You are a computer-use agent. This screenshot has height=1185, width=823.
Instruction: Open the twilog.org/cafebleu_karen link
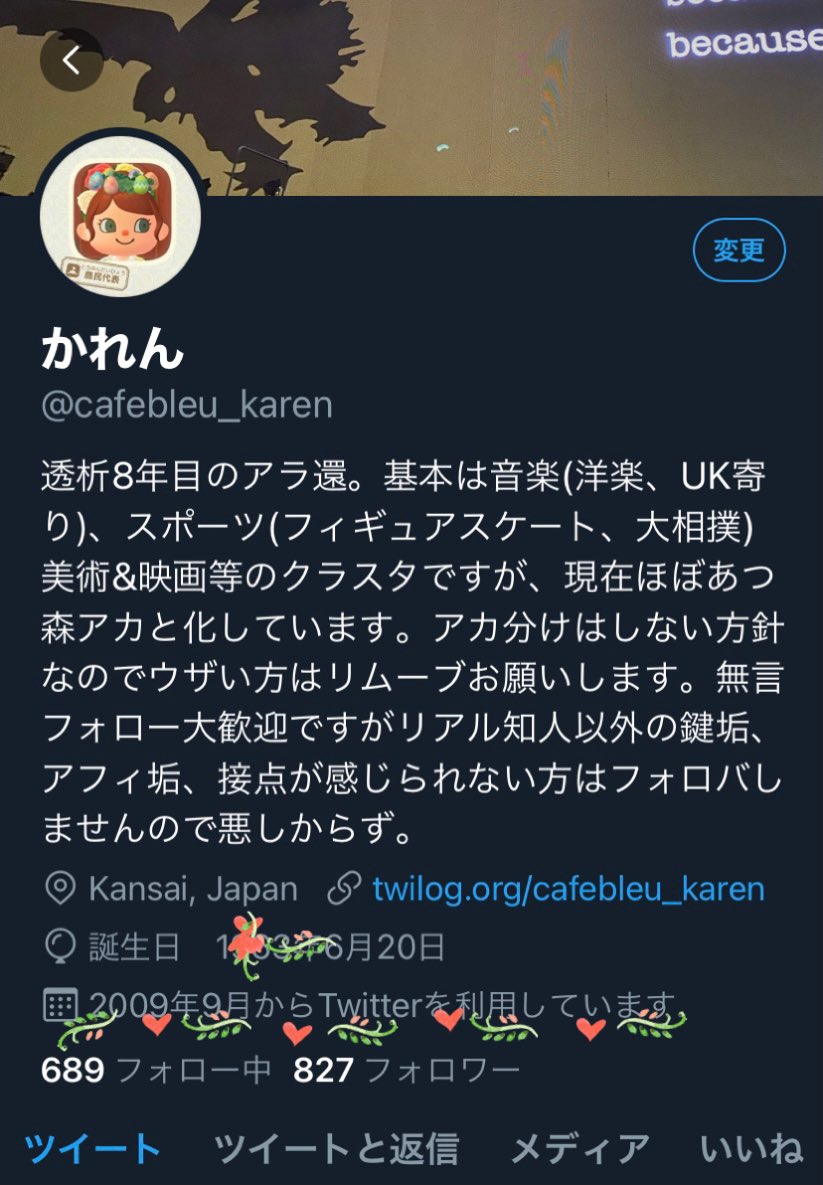[568, 890]
